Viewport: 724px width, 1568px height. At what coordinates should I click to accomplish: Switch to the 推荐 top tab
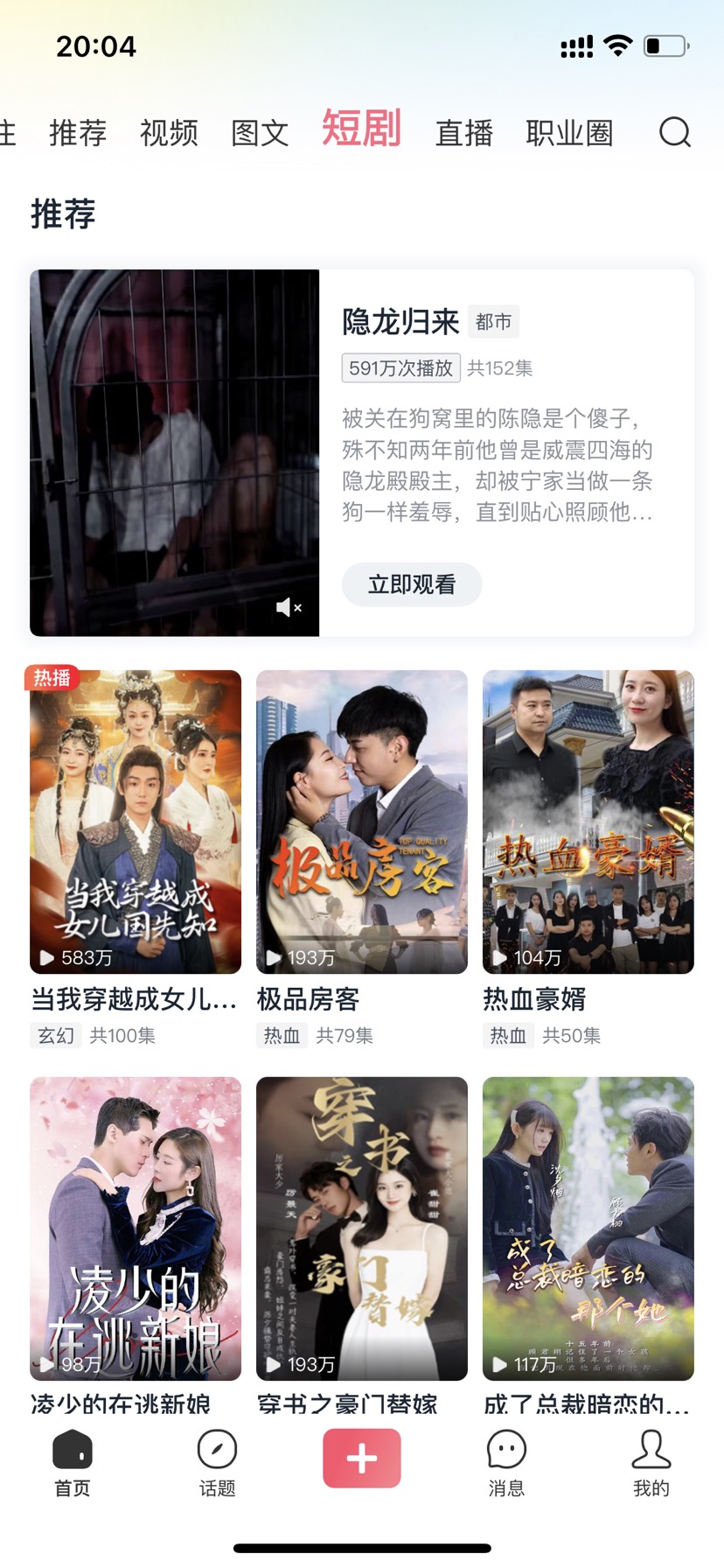(x=78, y=133)
